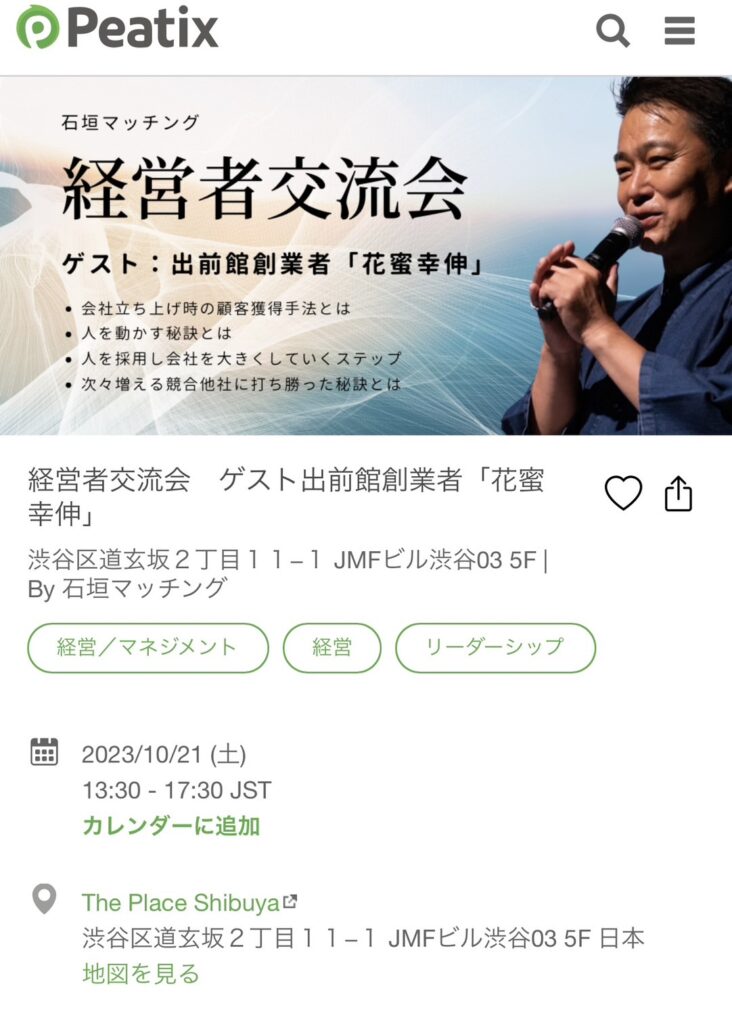Tap 地図を見る to view the map
Image resolution: width=732 pixels, height=1024 pixels.
tap(141, 973)
